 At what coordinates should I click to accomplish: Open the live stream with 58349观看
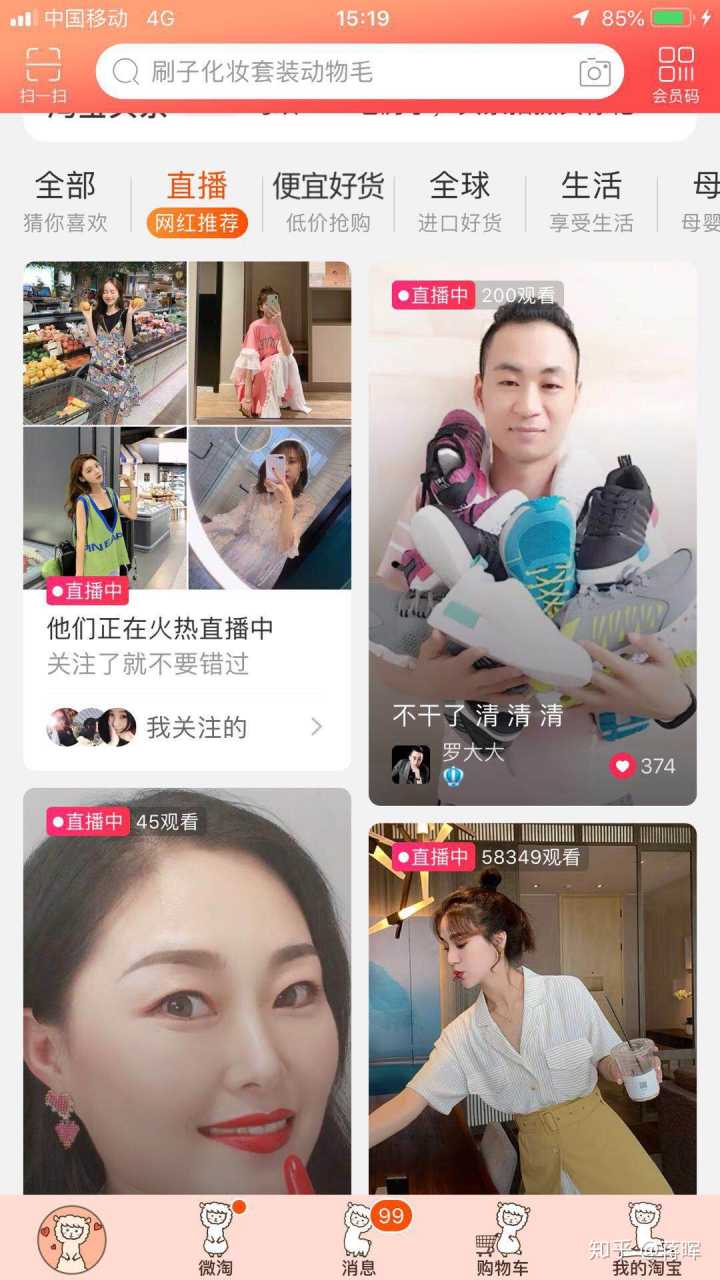click(532, 1010)
